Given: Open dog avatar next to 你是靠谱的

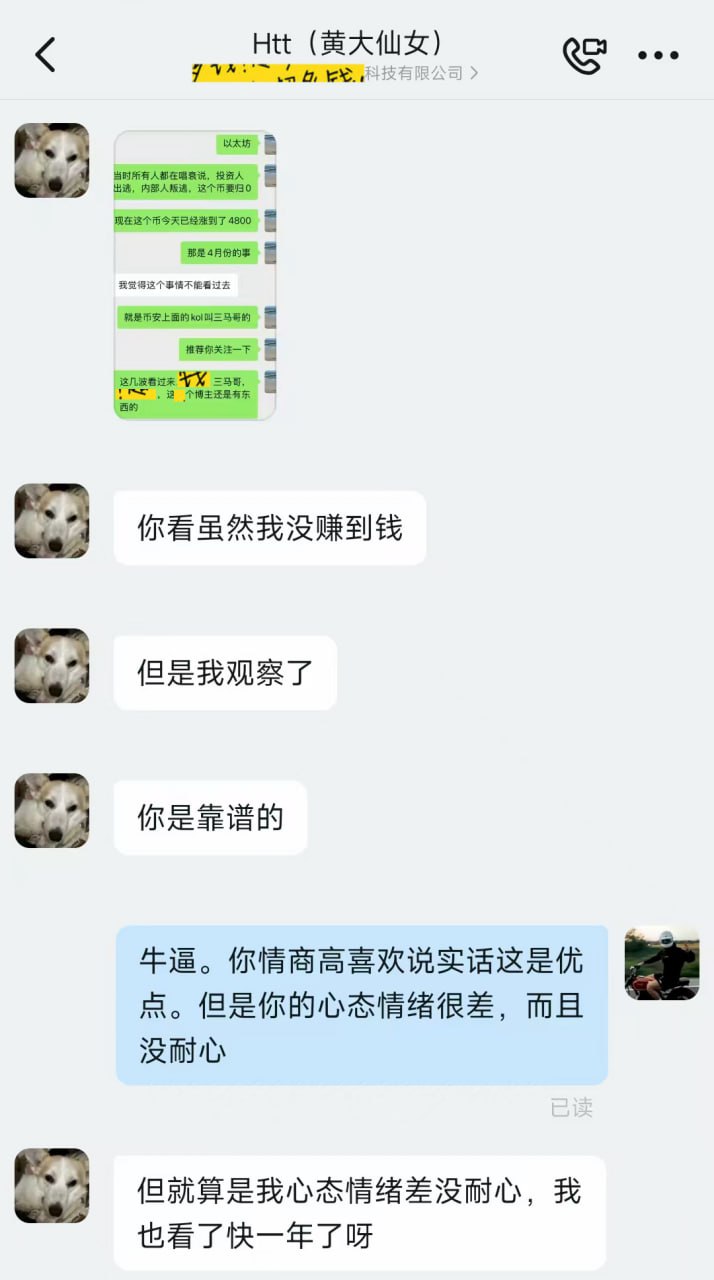Looking at the screenshot, I should tap(52, 810).
